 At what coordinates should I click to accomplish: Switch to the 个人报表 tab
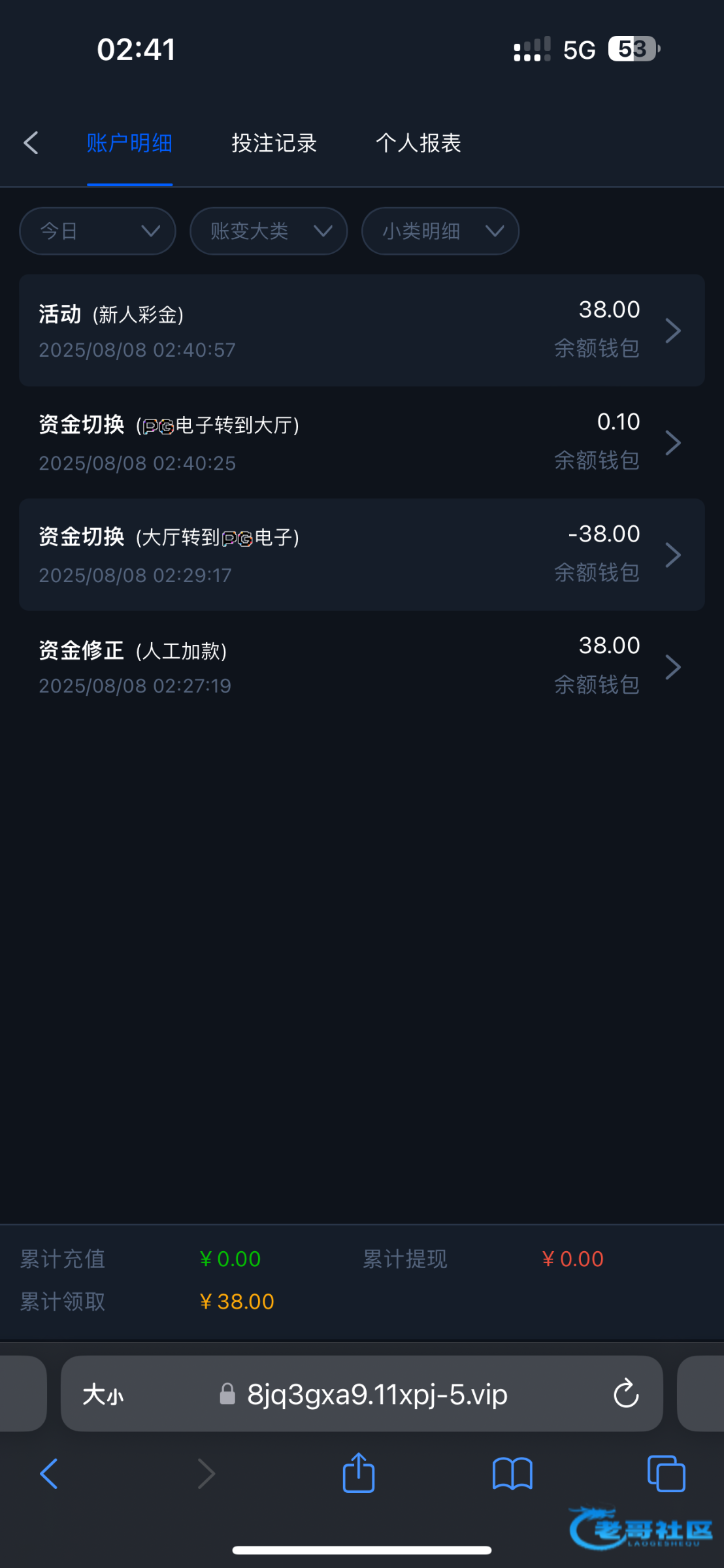pyautogui.click(x=418, y=143)
